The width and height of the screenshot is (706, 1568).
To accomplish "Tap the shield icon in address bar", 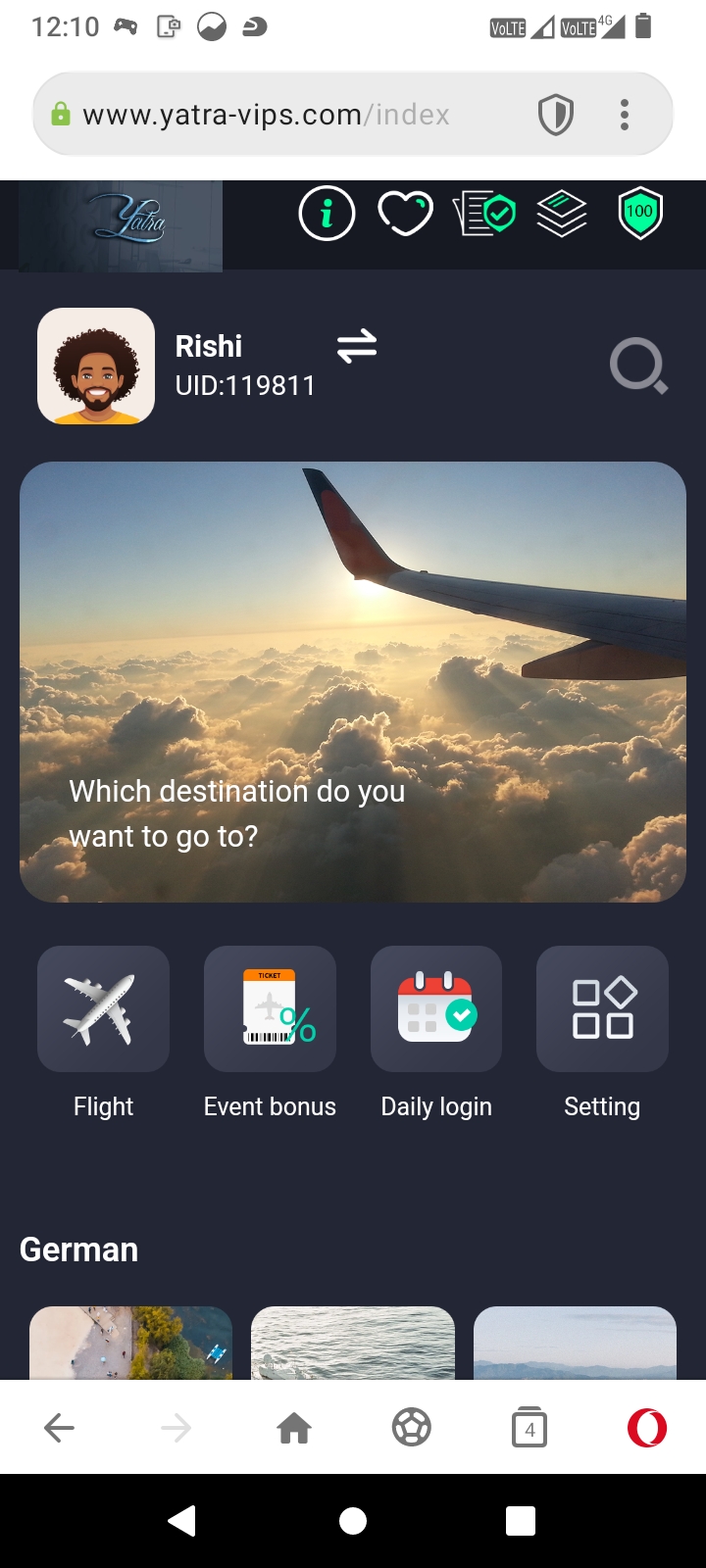I will pyautogui.click(x=555, y=115).
